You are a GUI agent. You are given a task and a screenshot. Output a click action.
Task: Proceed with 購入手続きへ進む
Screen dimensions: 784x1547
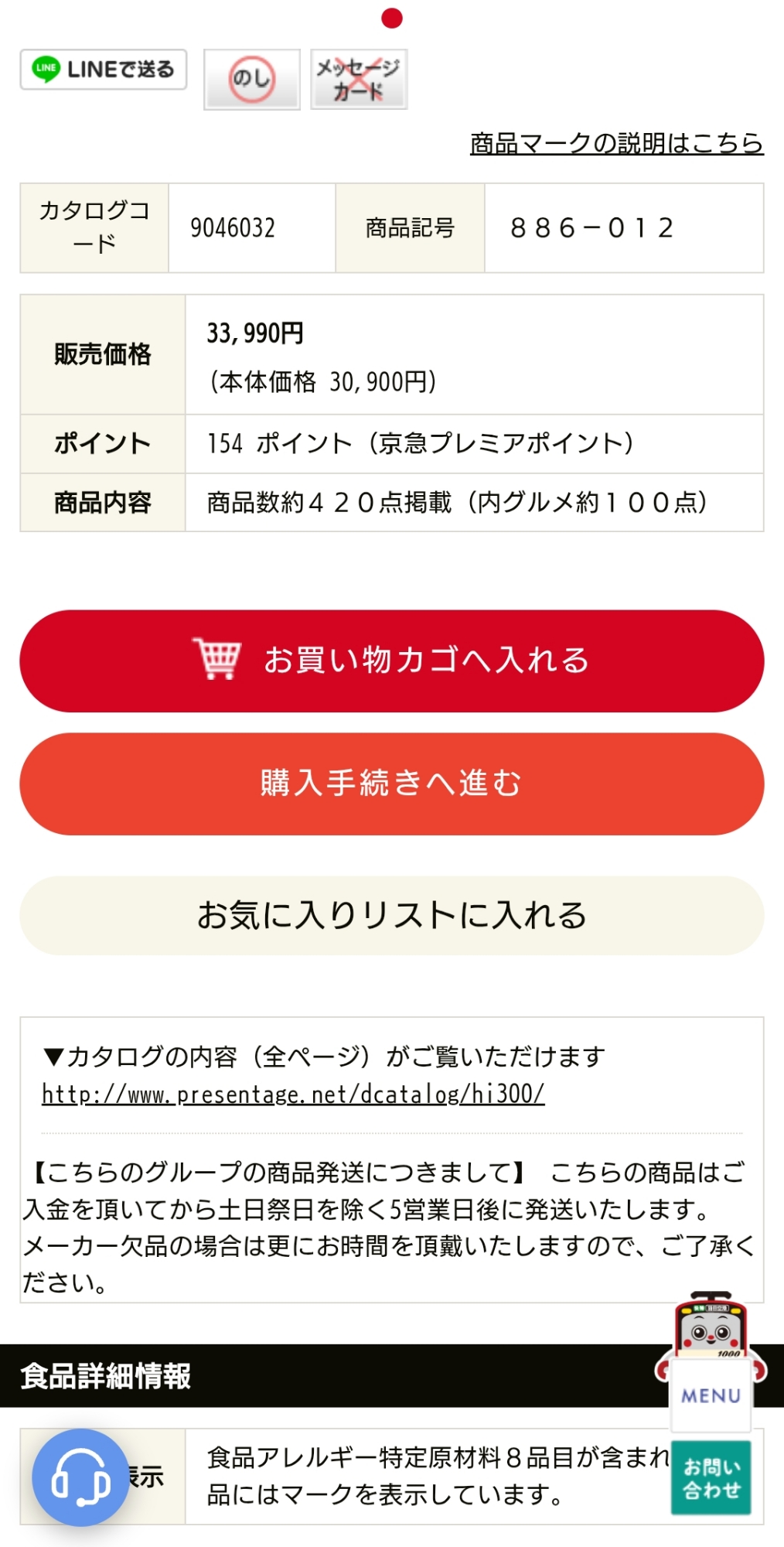click(x=392, y=784)
